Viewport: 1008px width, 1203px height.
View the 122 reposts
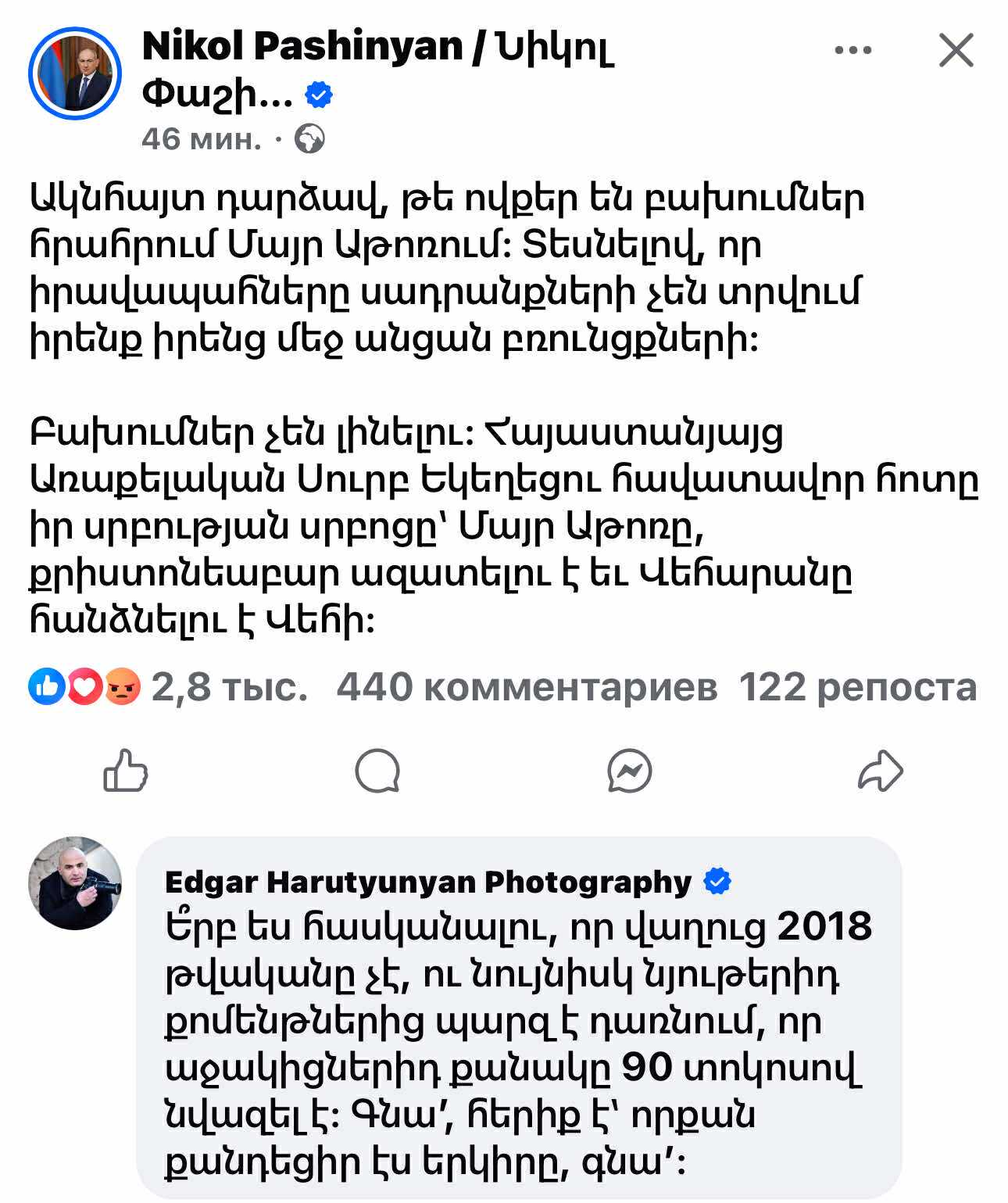point(857,687)
